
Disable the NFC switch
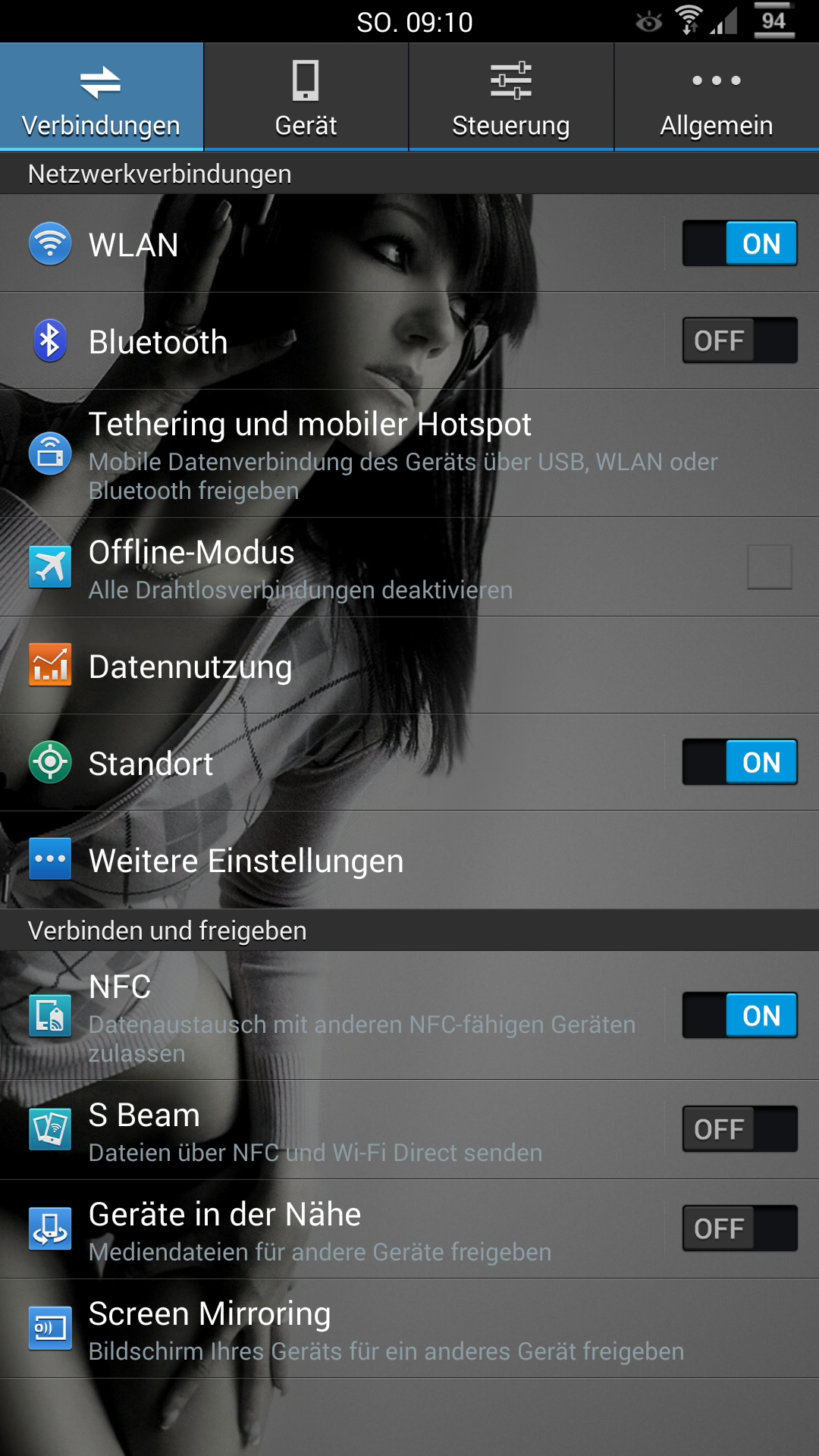(739, 1015)
